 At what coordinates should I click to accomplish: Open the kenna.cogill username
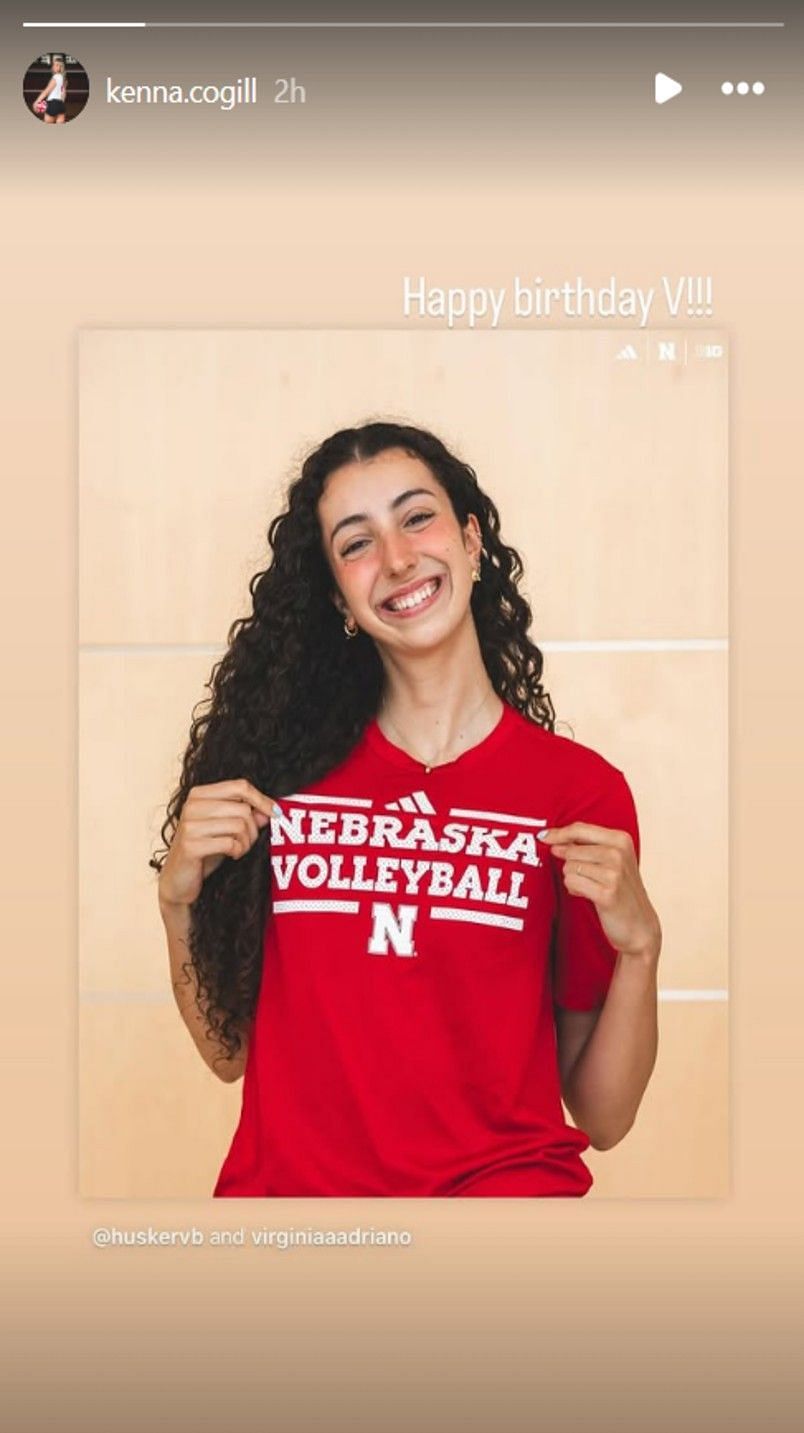[181, 91]
